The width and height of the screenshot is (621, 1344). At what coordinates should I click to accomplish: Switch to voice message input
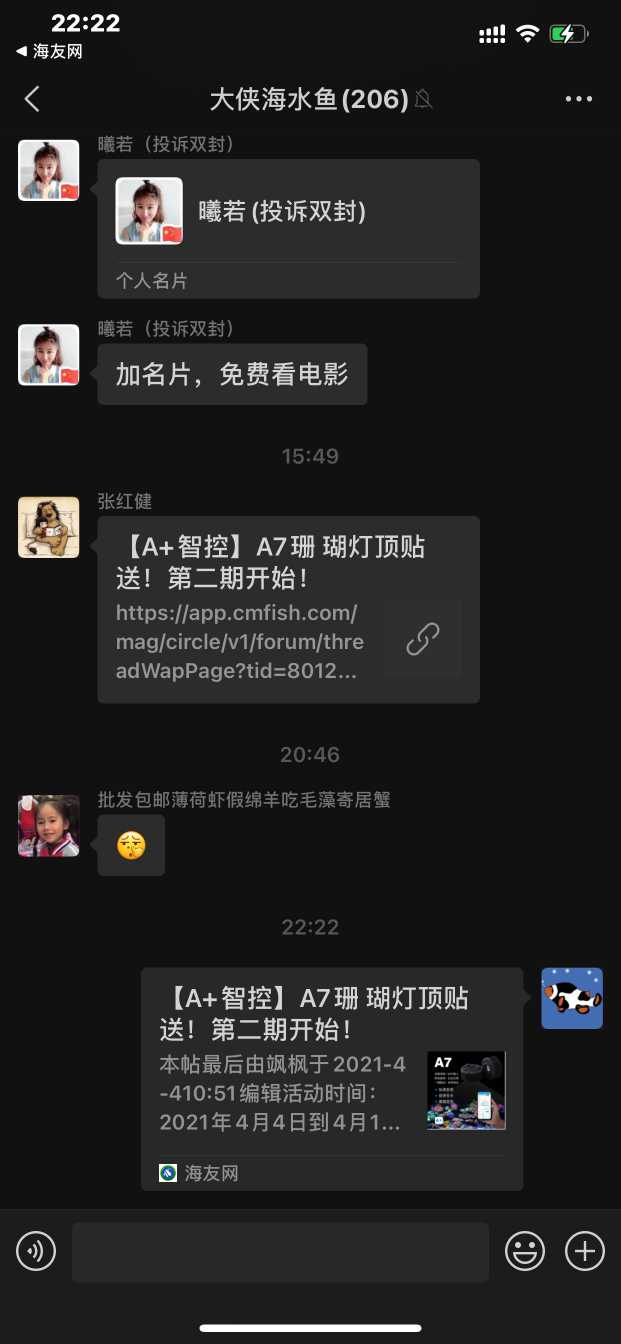36,1251
